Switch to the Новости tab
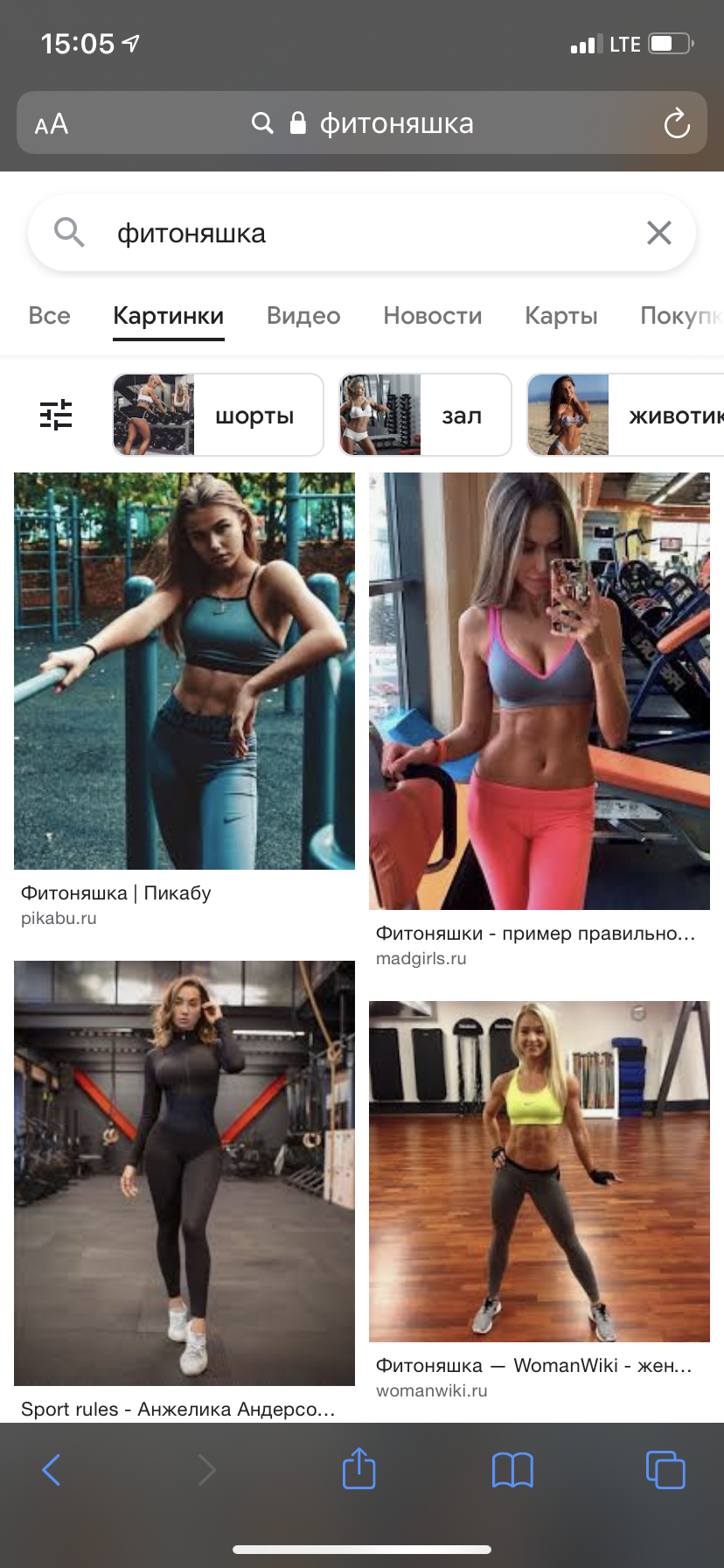The width and height of the screenshot is (724, 1568). 432,316
